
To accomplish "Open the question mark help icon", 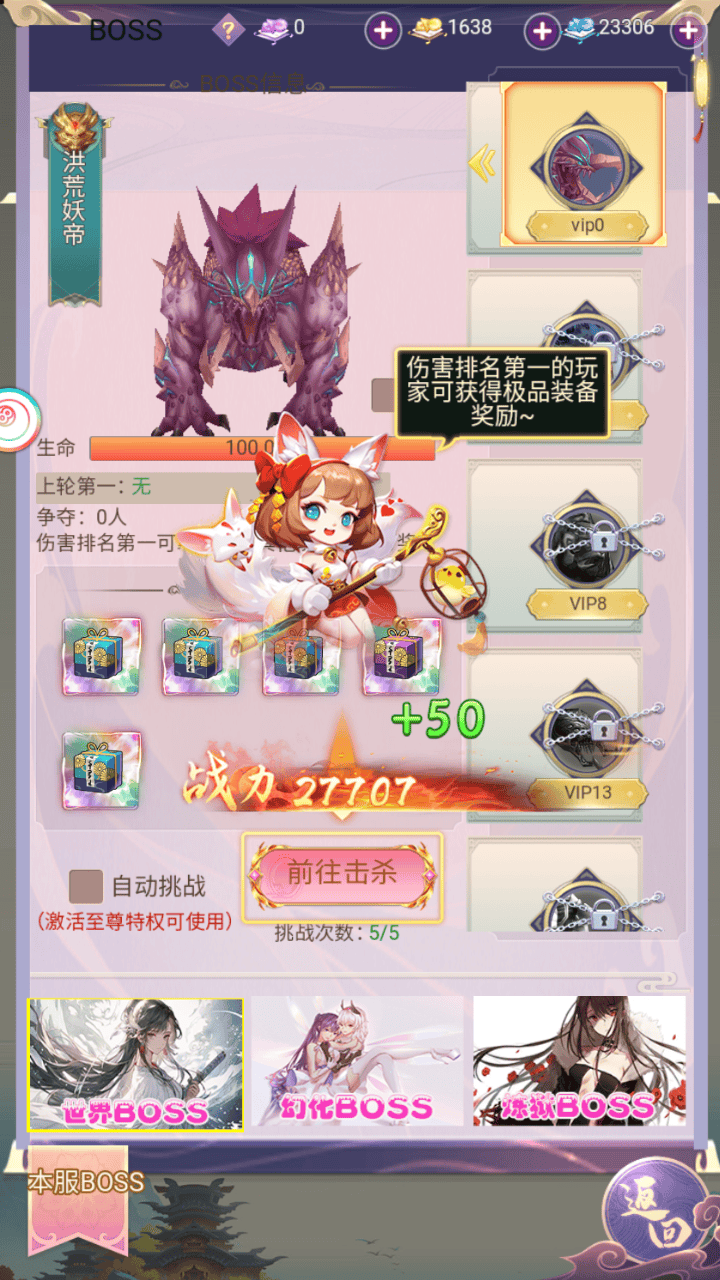I will (x=229, y=31).
